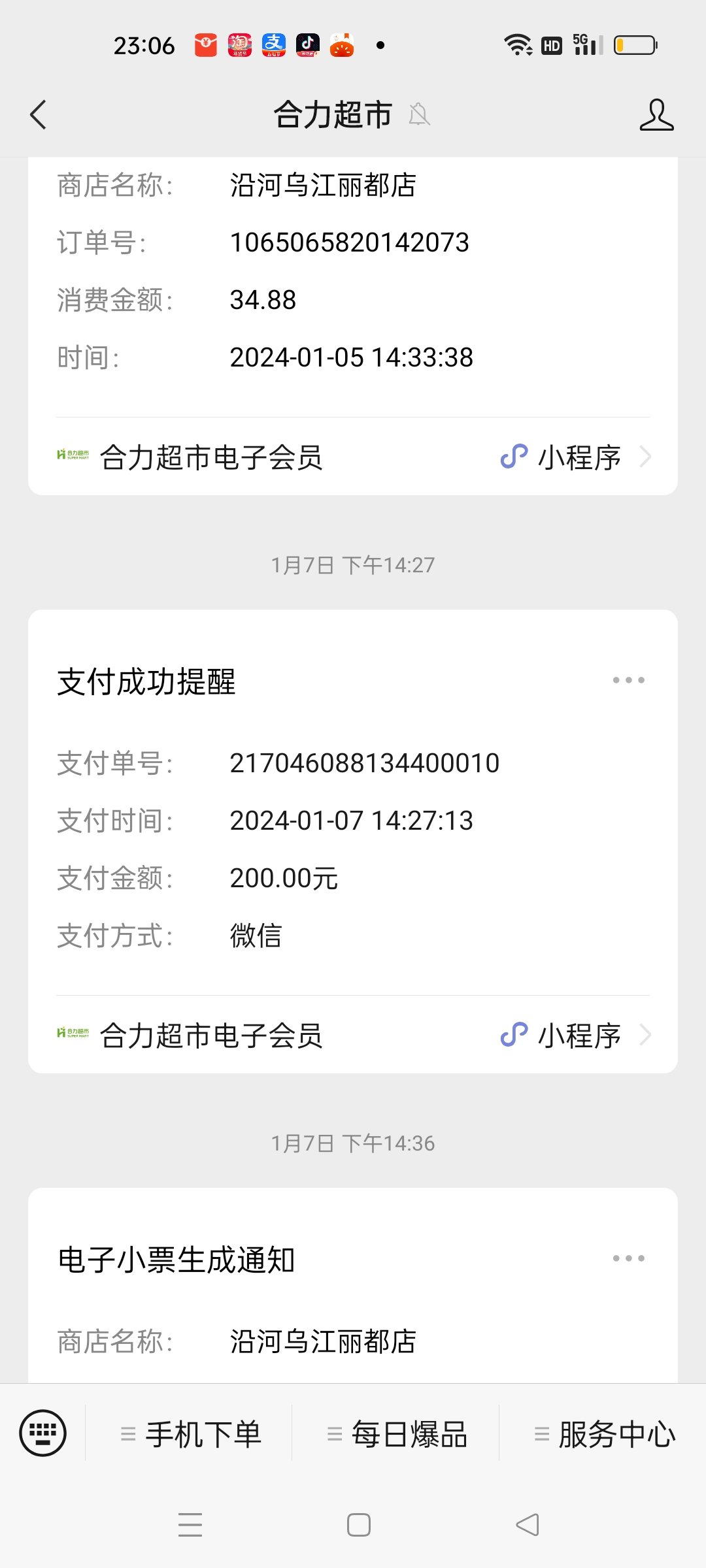Go back from 合力超市 chat
Viewport: 706px width, 1568px height.
pos(39,115)
